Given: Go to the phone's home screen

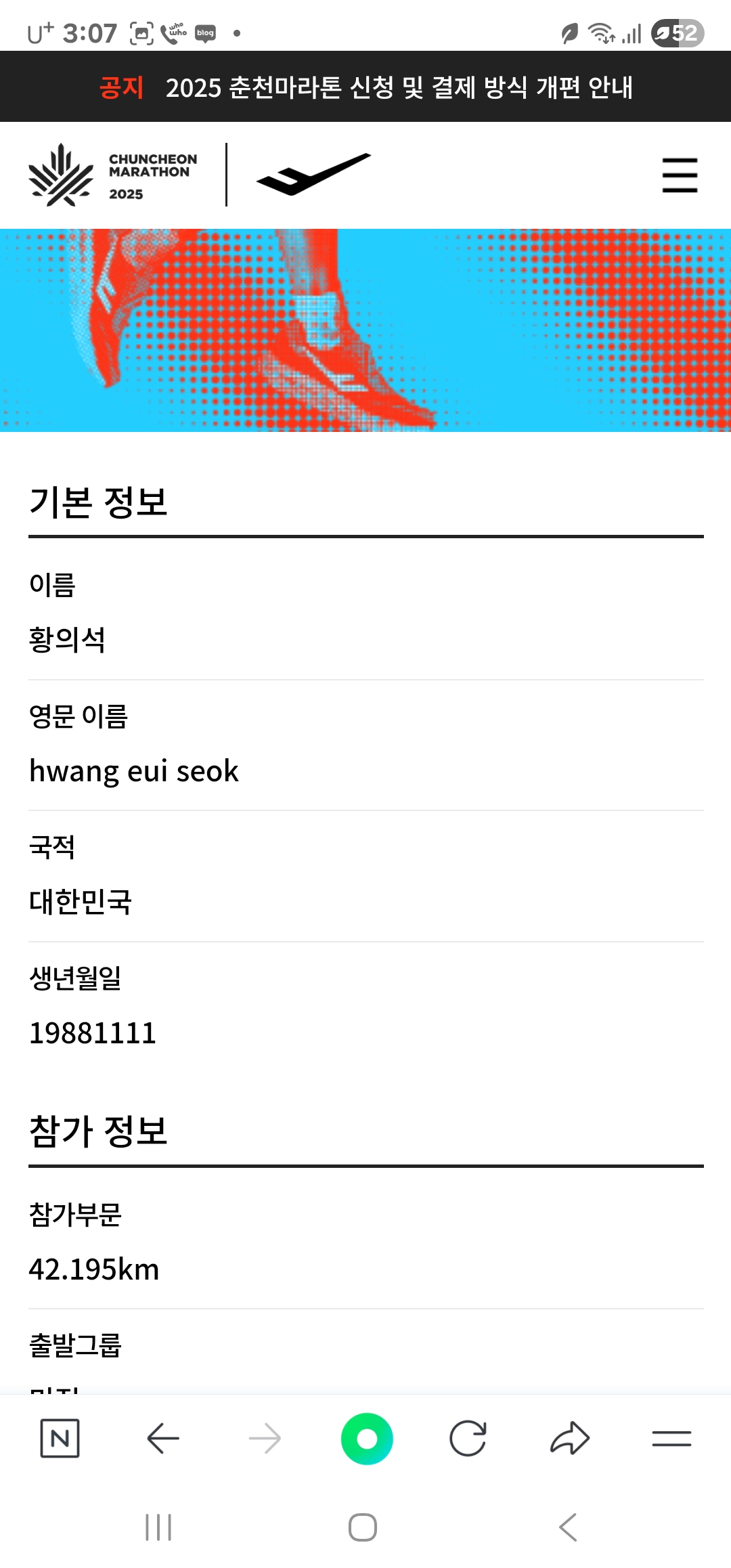Looking at the screenshot, I should pos(363,1527).
